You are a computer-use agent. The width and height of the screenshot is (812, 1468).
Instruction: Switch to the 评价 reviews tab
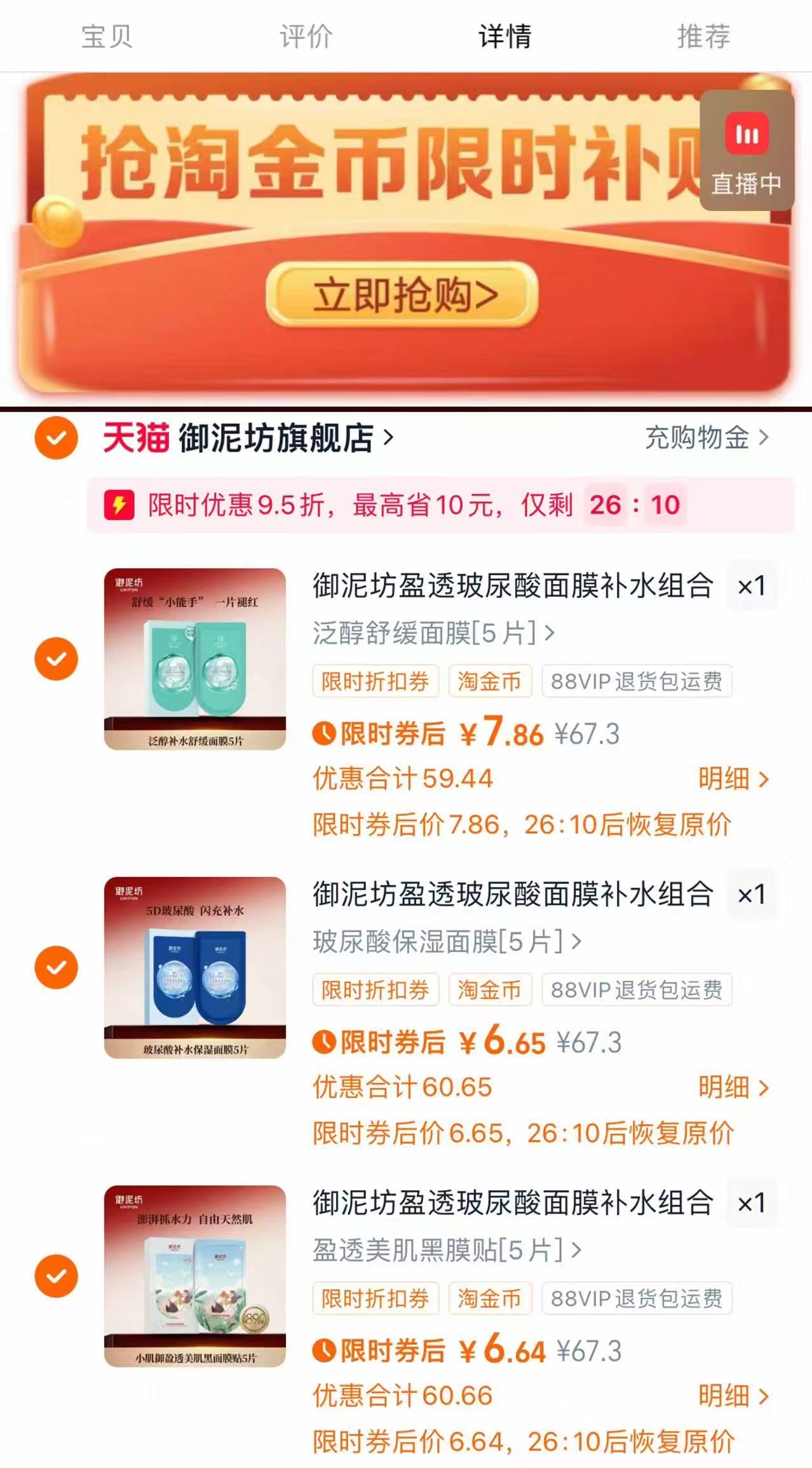click(x=303, y=37)
